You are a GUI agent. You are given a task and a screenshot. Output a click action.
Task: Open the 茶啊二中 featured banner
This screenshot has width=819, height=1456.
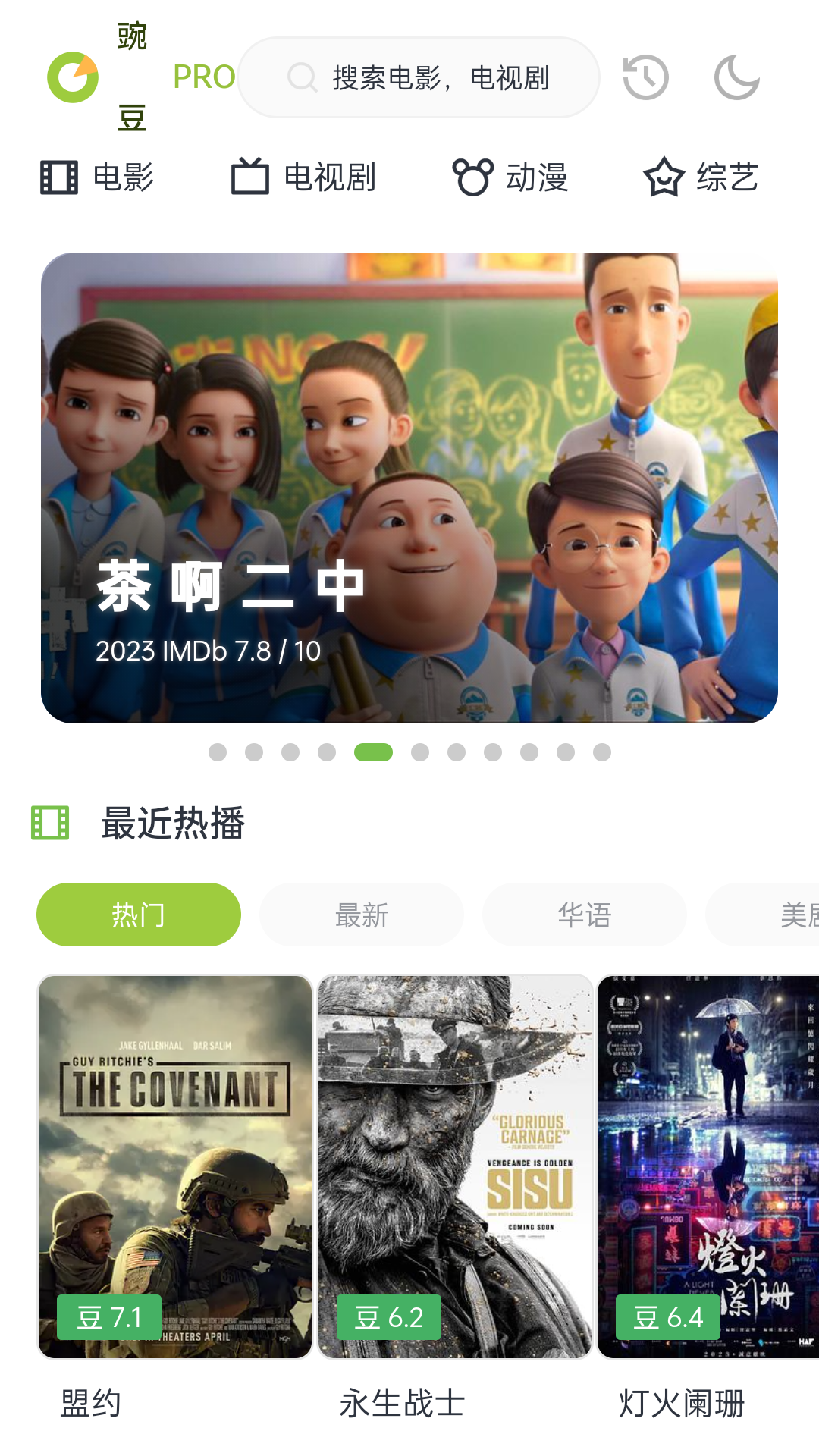click(x=409, y=488)
